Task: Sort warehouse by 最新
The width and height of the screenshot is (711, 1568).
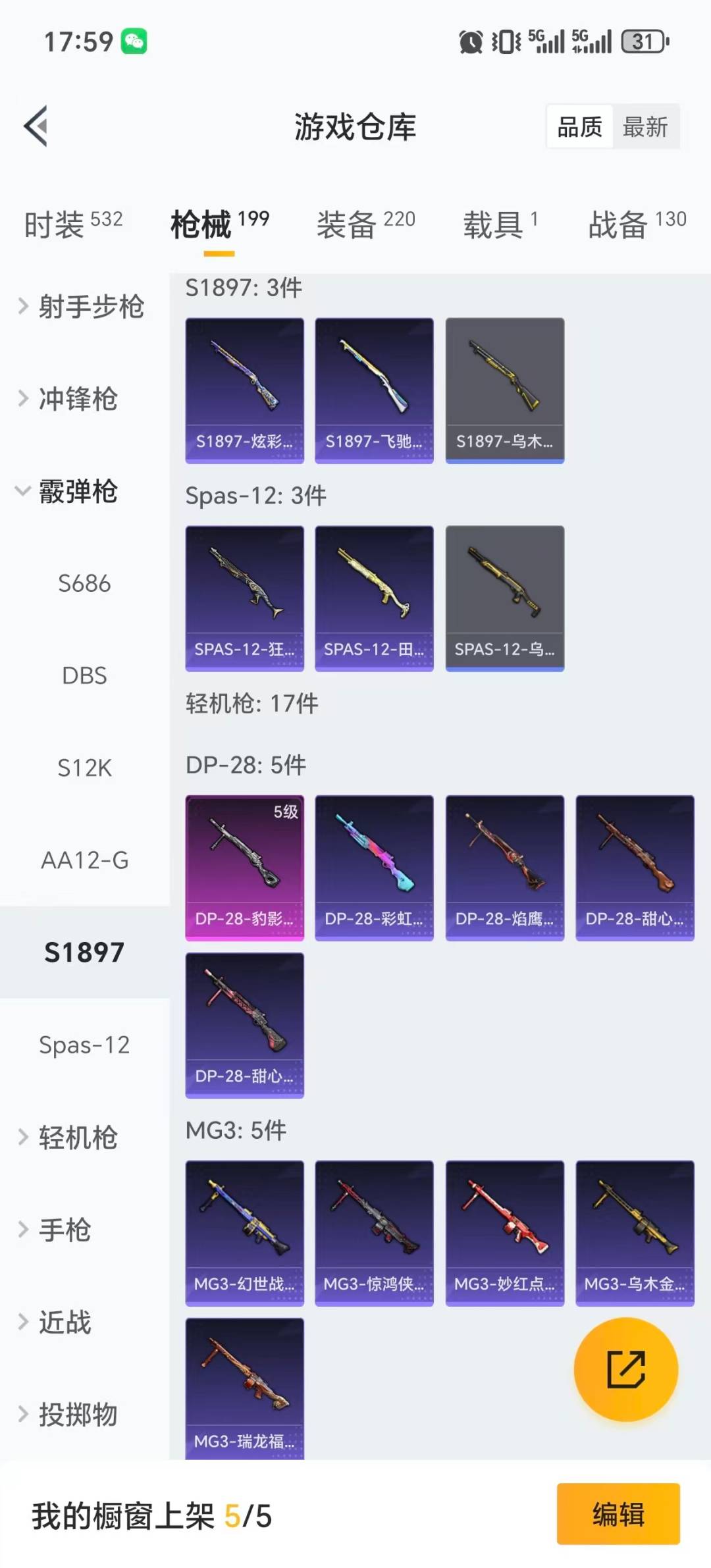Action: tap(645, 126)
